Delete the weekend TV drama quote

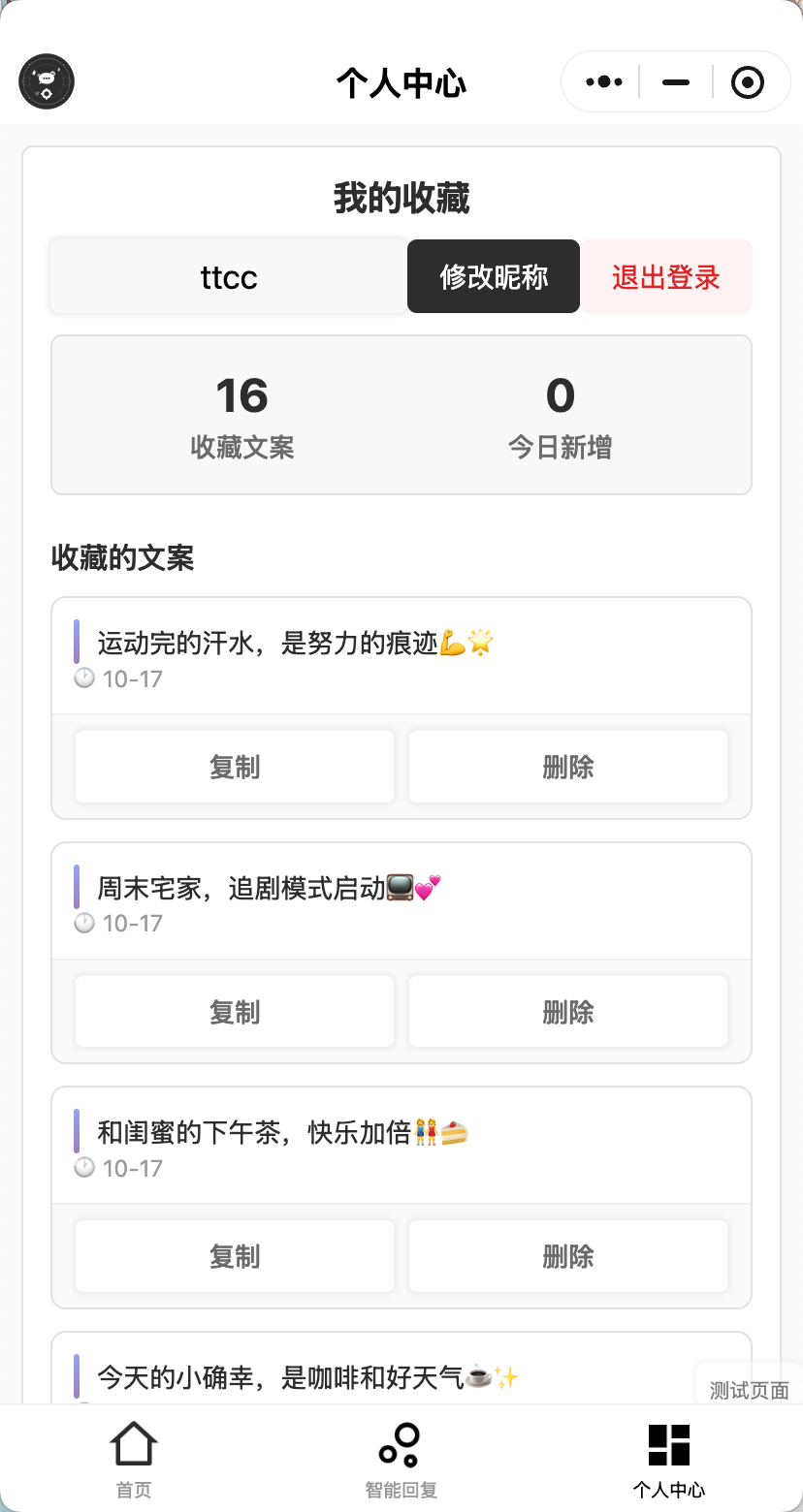coord(567,1011)
